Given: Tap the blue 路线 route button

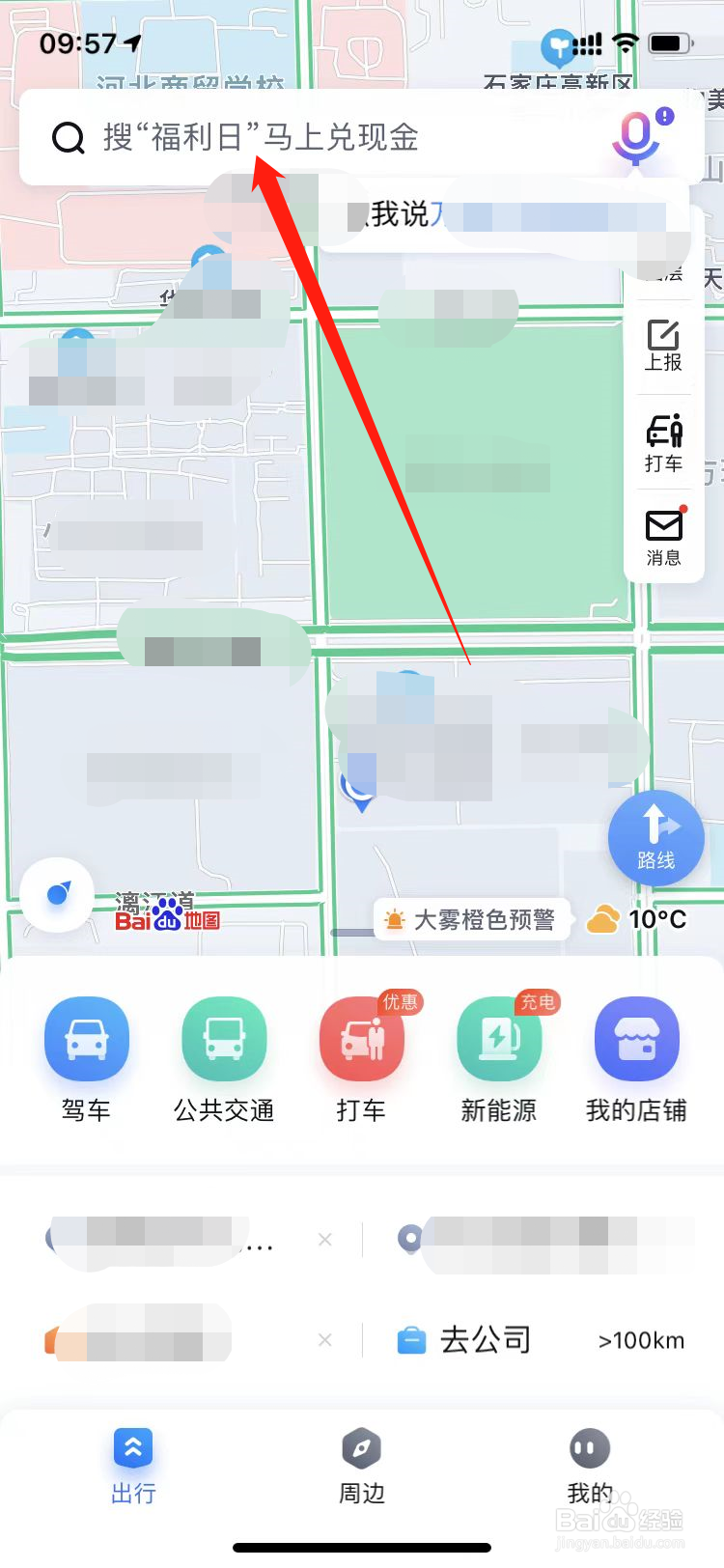Looking at the screenshot, I should (x=655, y=838).
